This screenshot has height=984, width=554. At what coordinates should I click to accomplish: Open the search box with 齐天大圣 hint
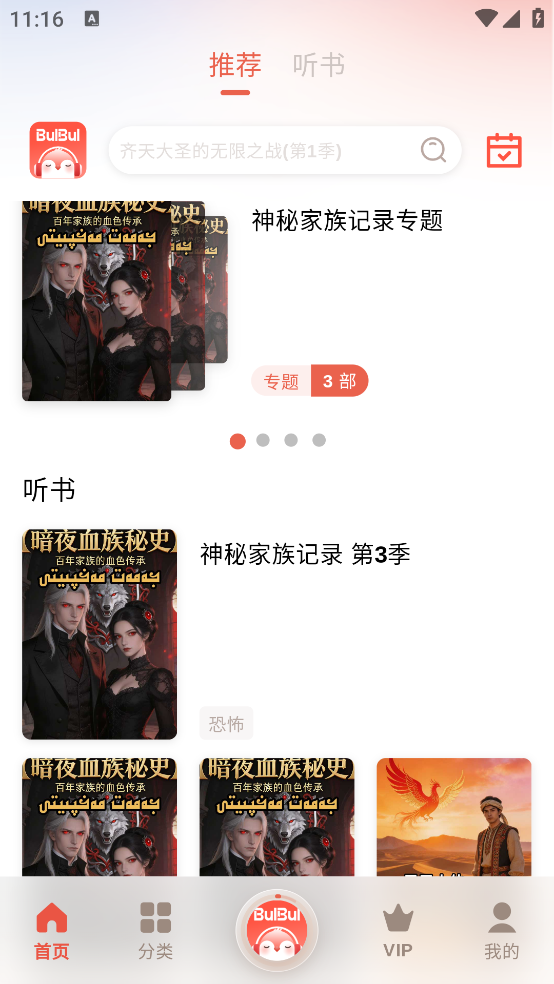pos(285,151)
